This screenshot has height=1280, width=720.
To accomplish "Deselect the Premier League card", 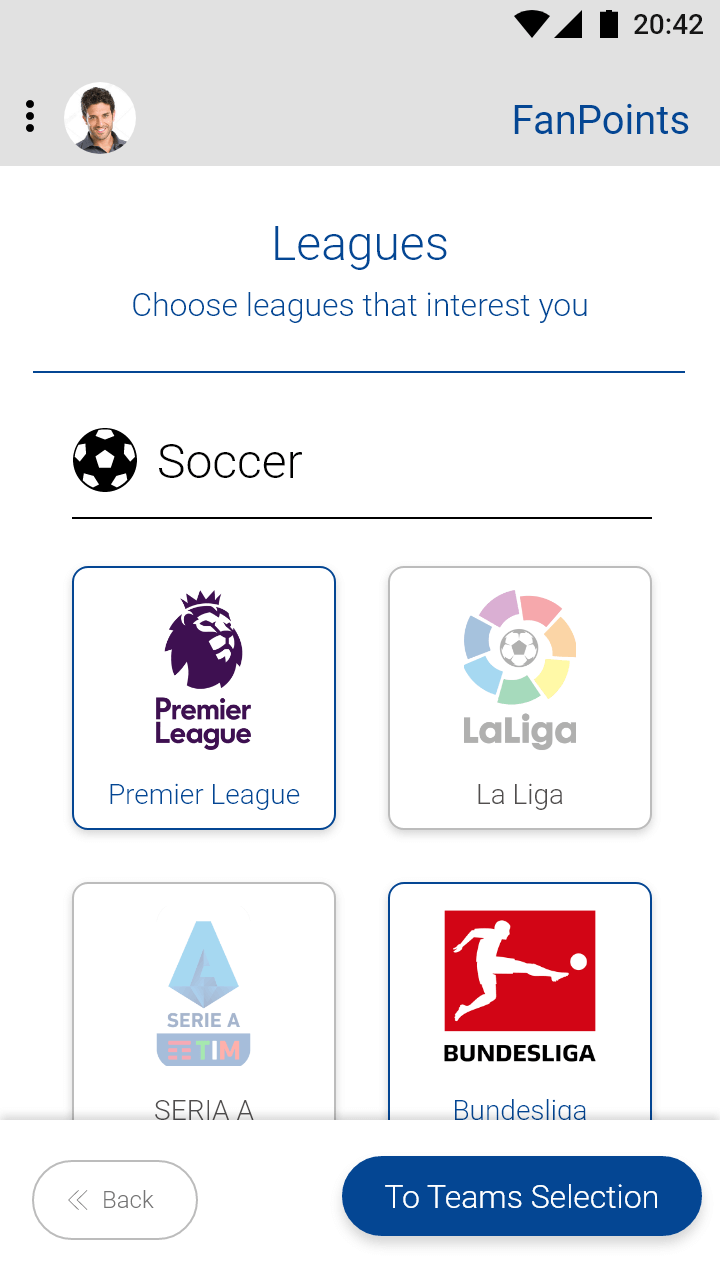I will pos(203,698).
